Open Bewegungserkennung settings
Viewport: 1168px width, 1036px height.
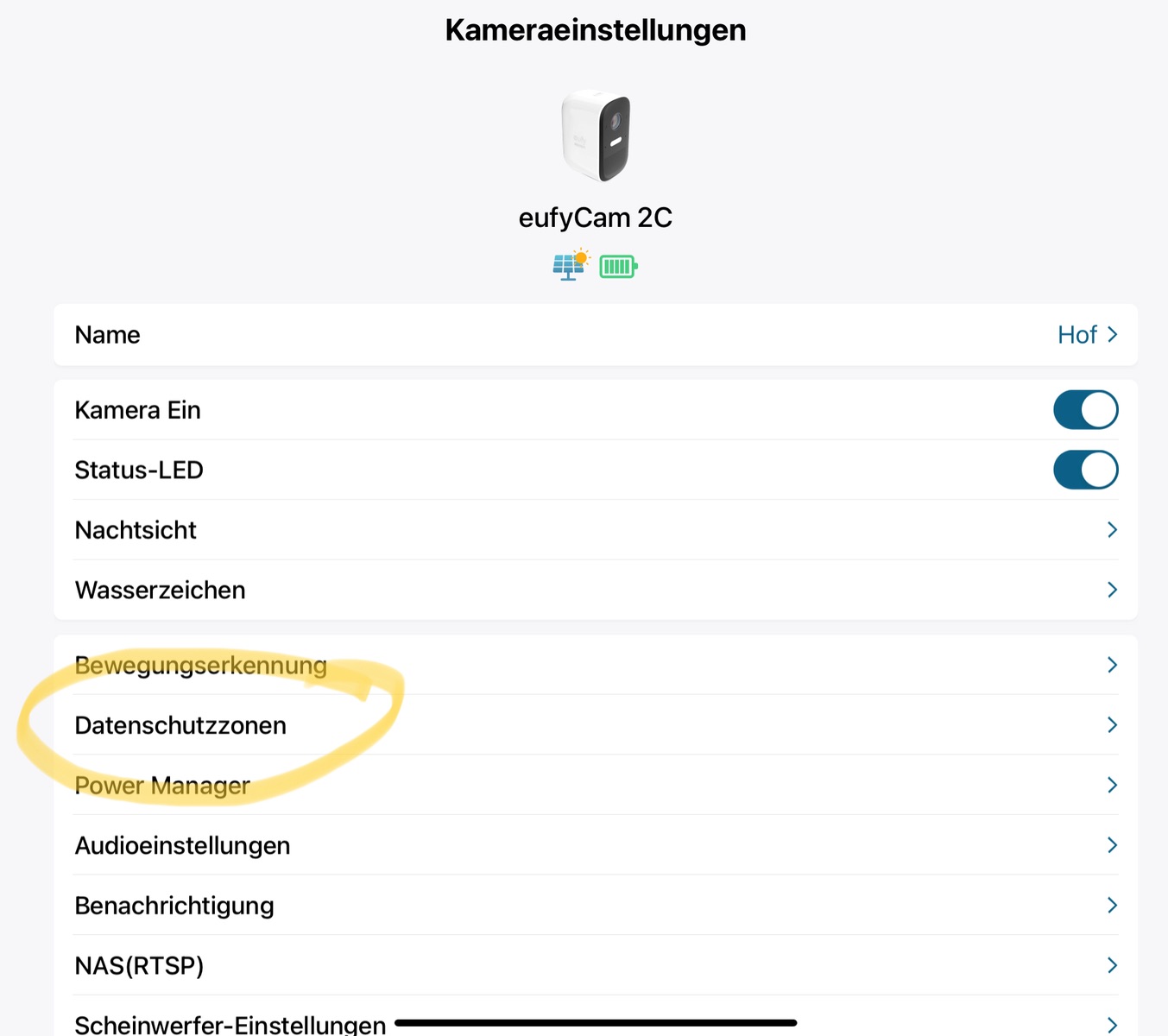(595, 666)
